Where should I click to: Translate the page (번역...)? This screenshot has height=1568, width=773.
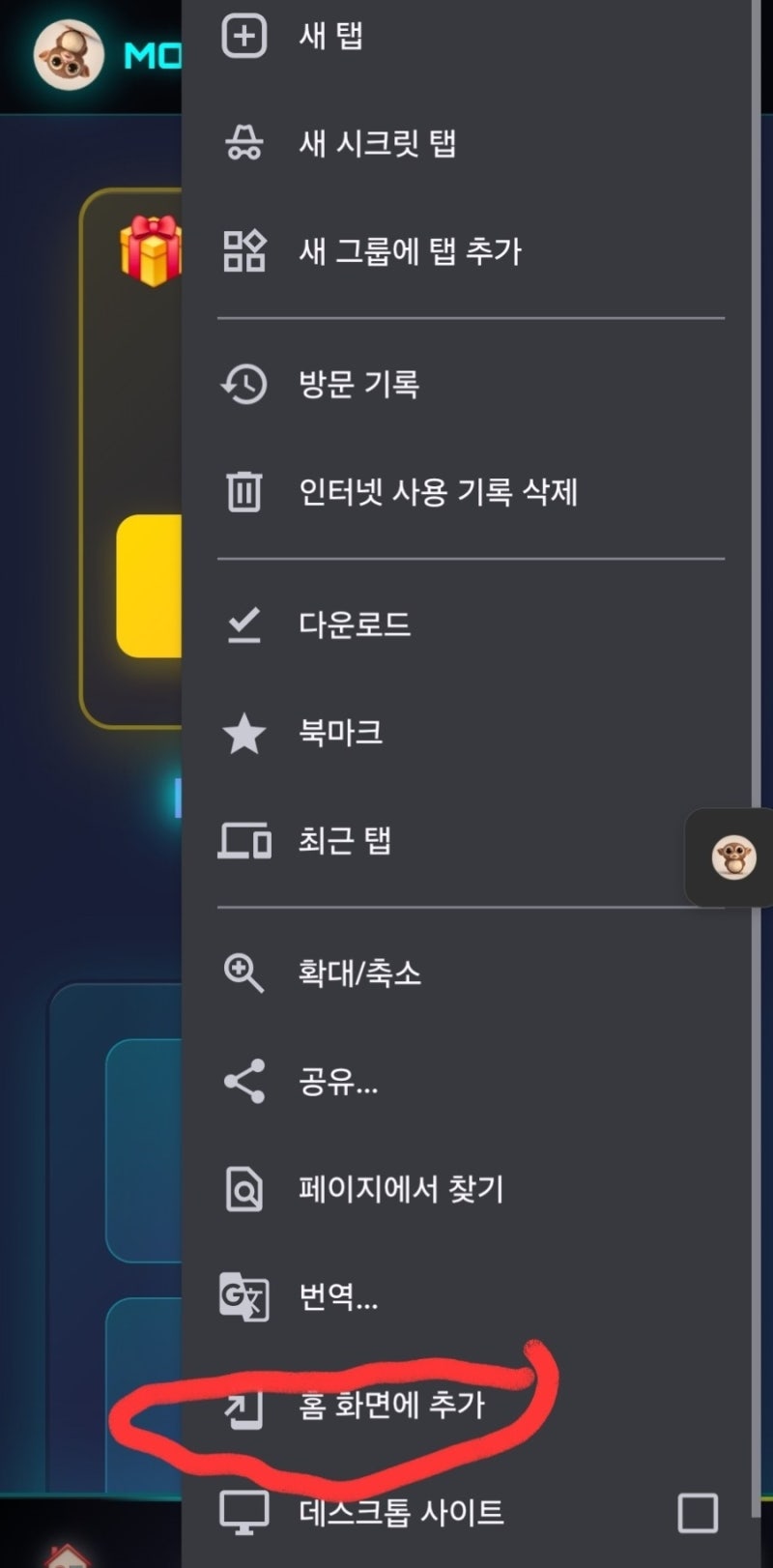click(x=467, y=1297)
